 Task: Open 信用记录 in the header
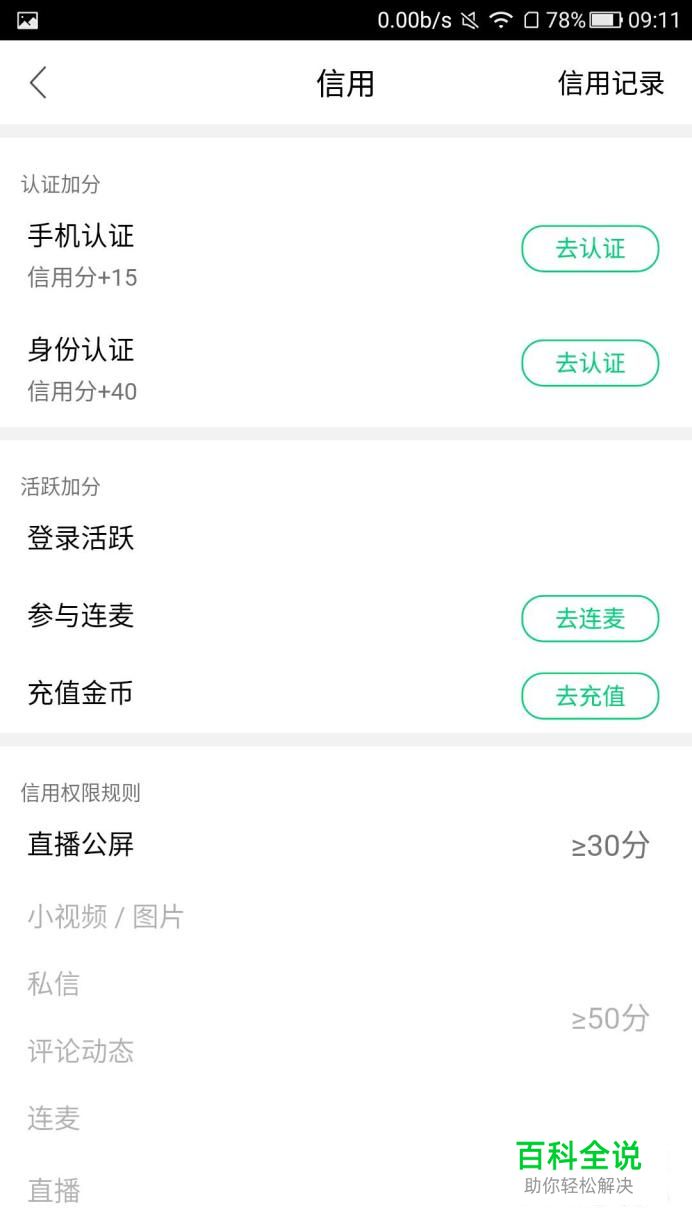coord(611,84)
